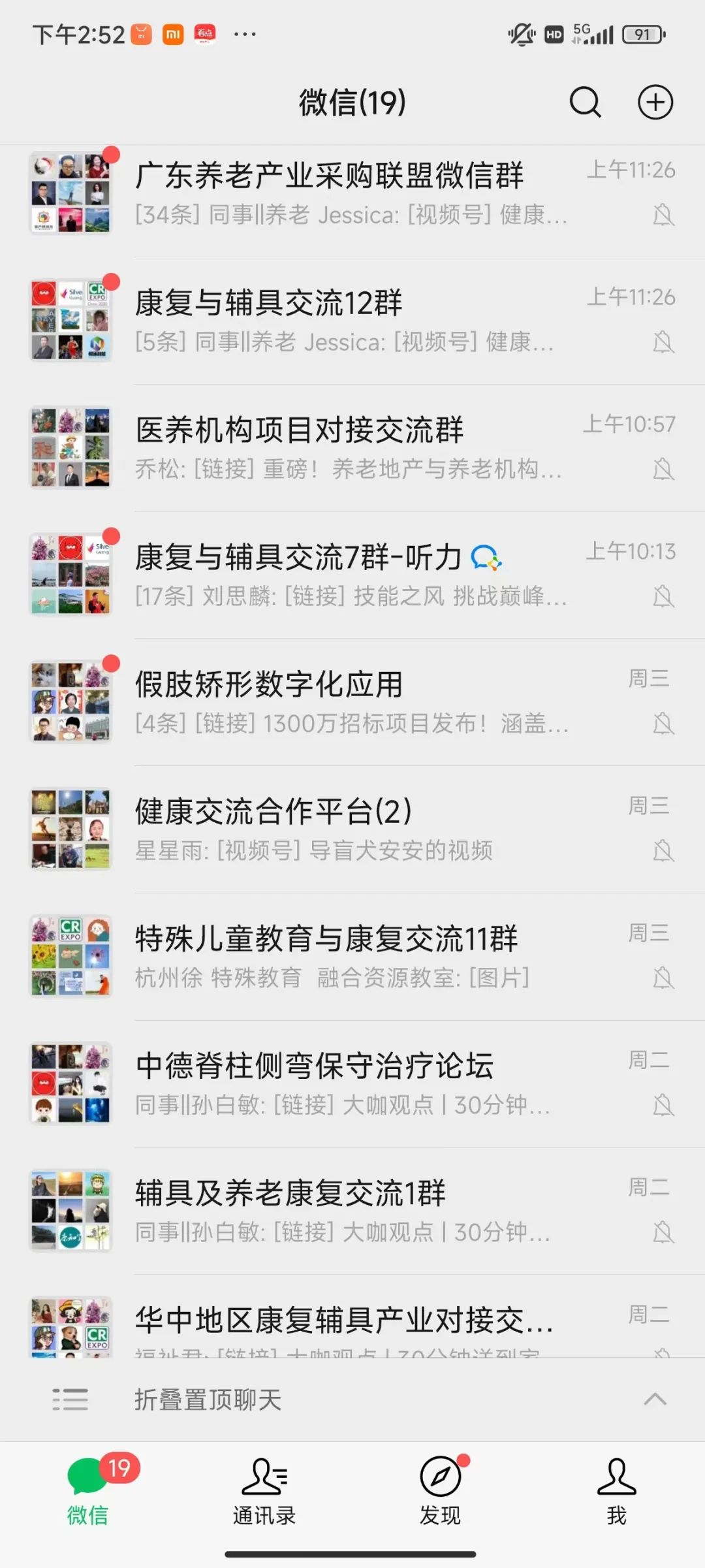
Task: Collapse pinned chats via 折叠置顶聊天
Action: coord(352,1399)
